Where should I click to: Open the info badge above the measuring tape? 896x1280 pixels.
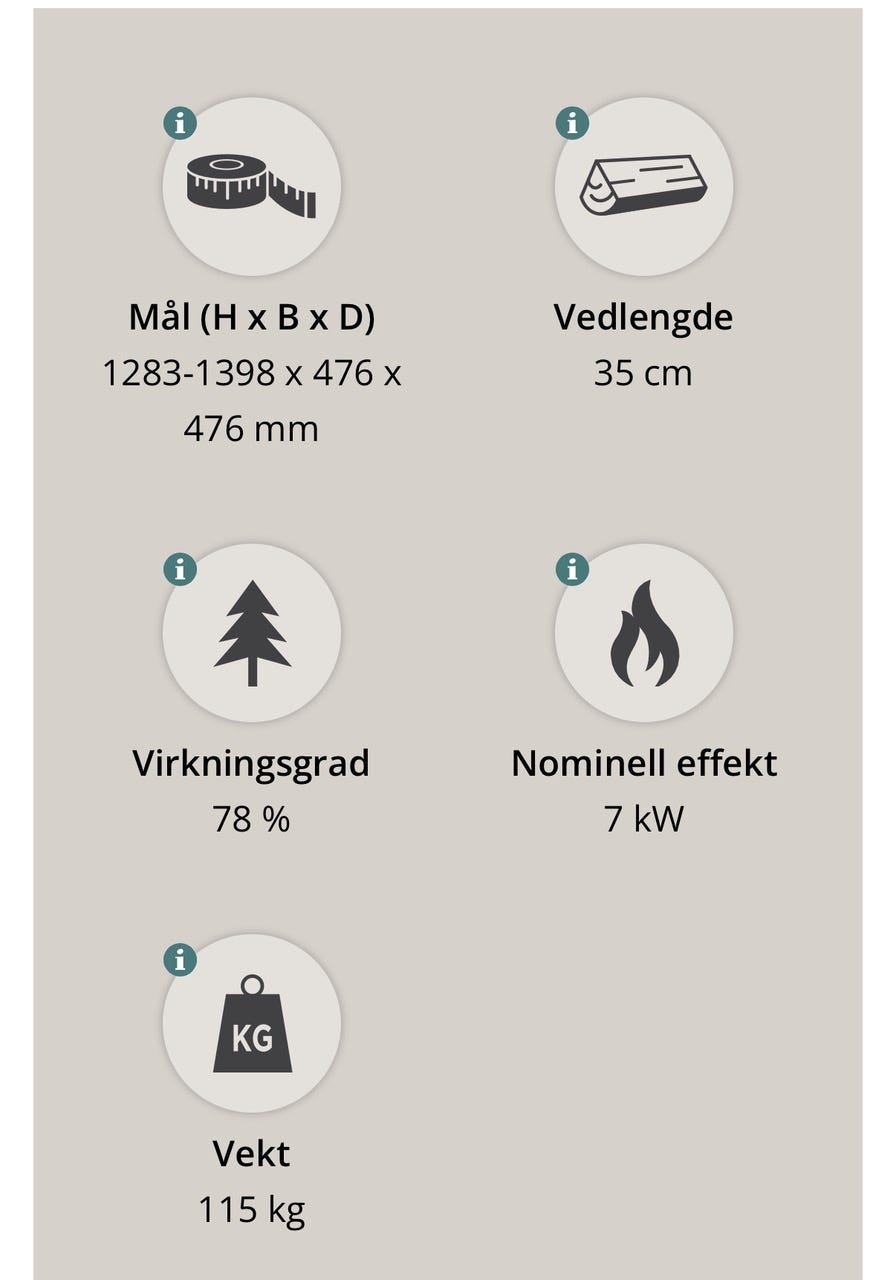click(180, 125)
